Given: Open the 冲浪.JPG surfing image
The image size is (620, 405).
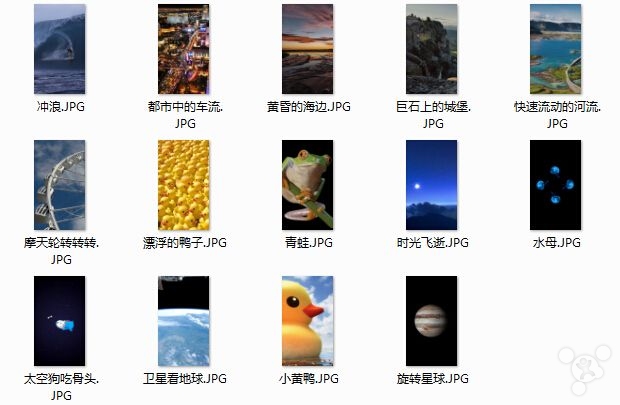Looking at the screenshot, I should (60, 49).
